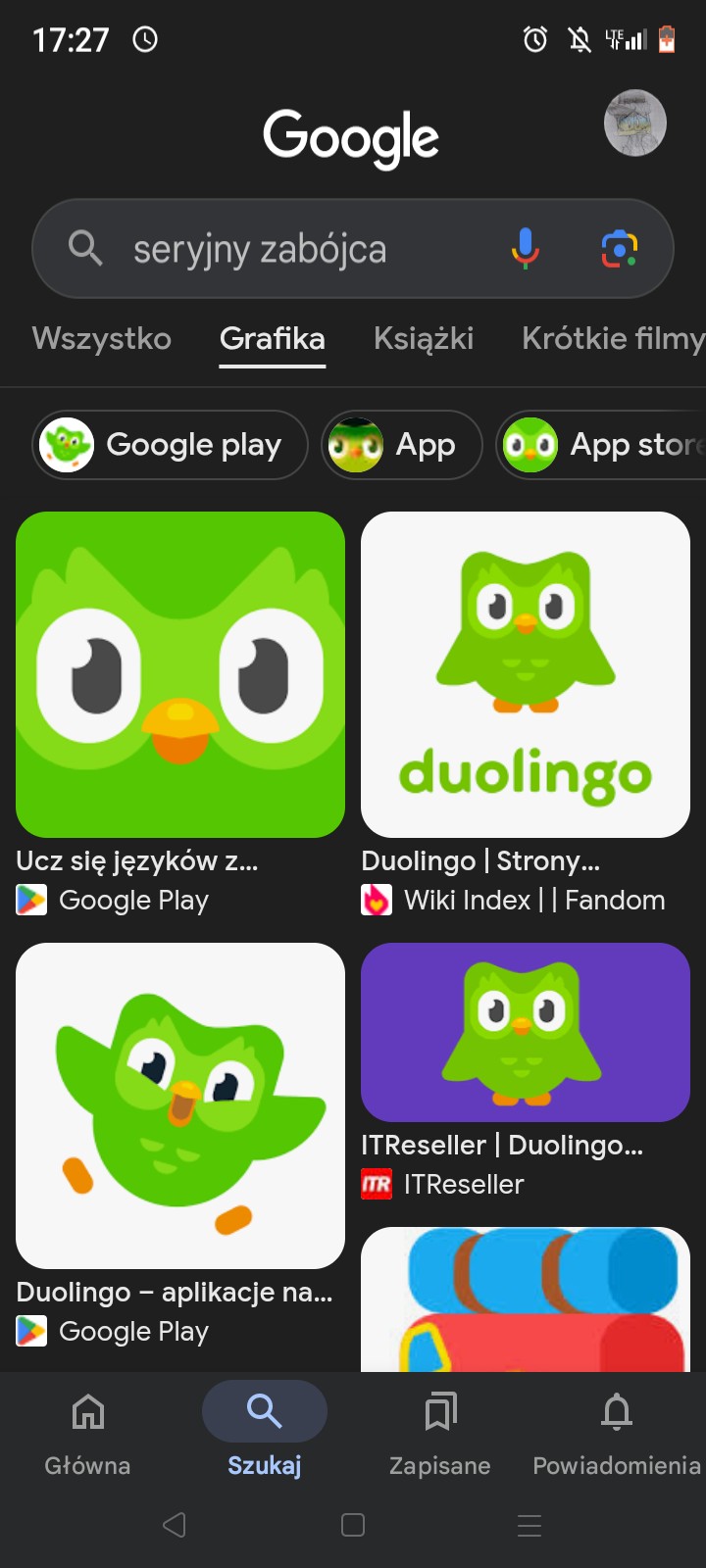The height and width of the screenshot is (1568, 706).
Task: Tap the system back button
Action: (175, 1525)
